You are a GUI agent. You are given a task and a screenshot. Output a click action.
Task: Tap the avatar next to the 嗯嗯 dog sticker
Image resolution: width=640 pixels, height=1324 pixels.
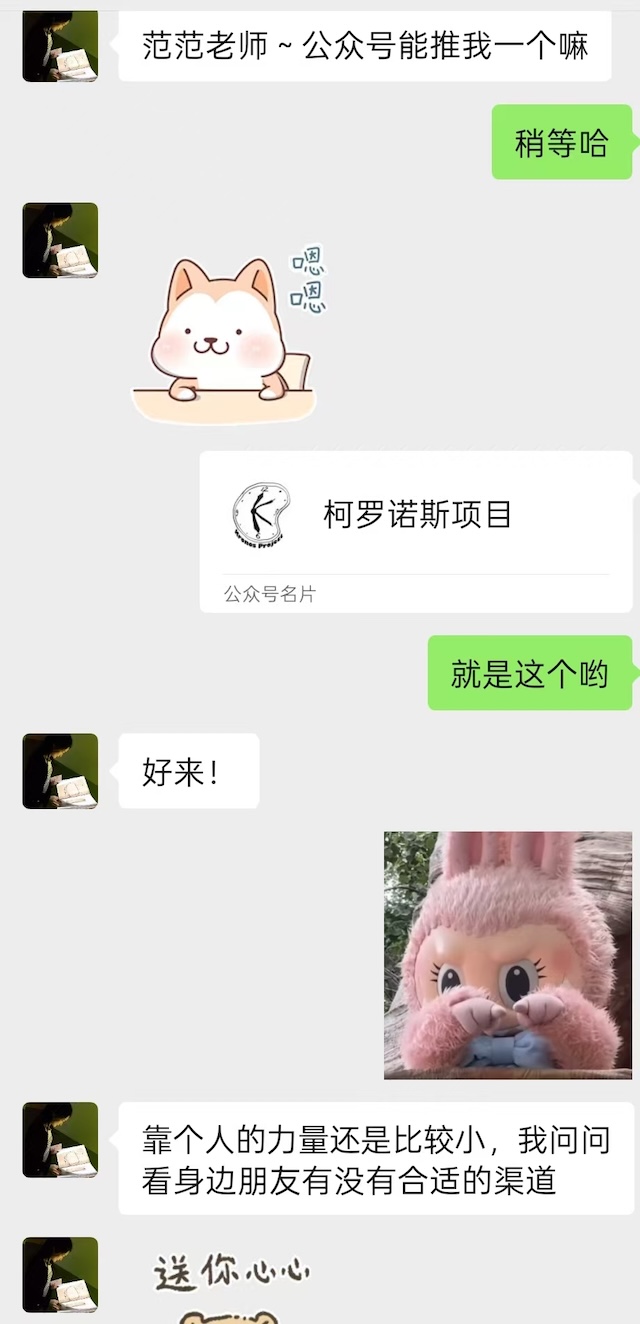pyautogui.click(x=60, y=240)
